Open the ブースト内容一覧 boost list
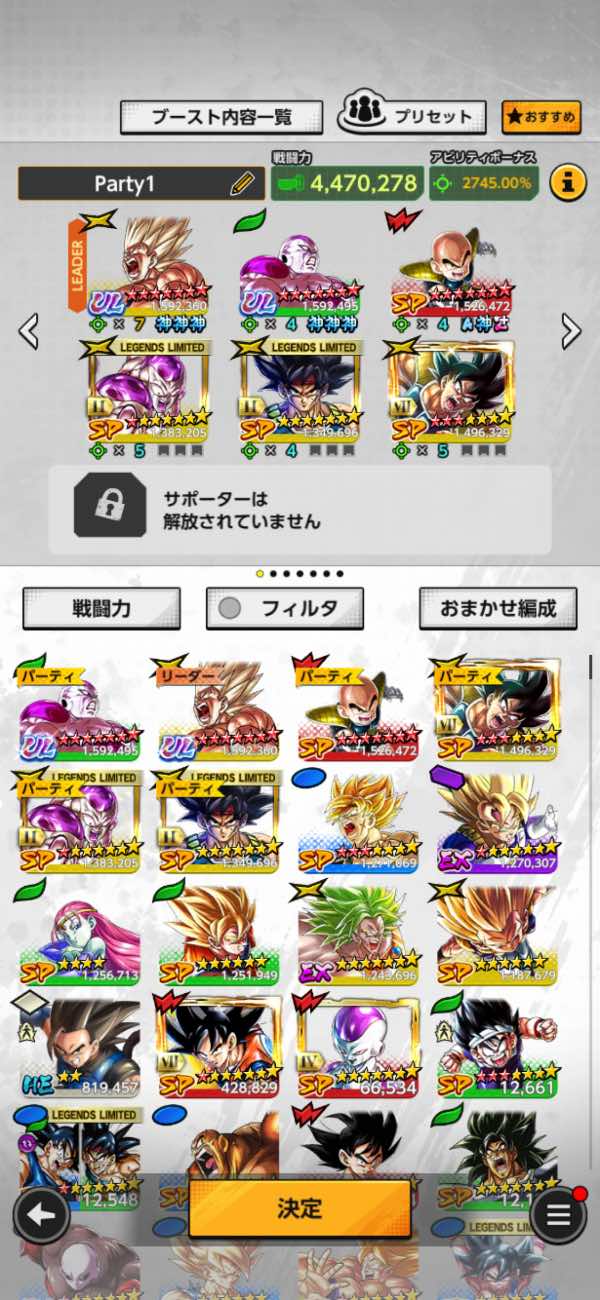Viewport: 600px width, 1300px height. [x=222, y=117]
